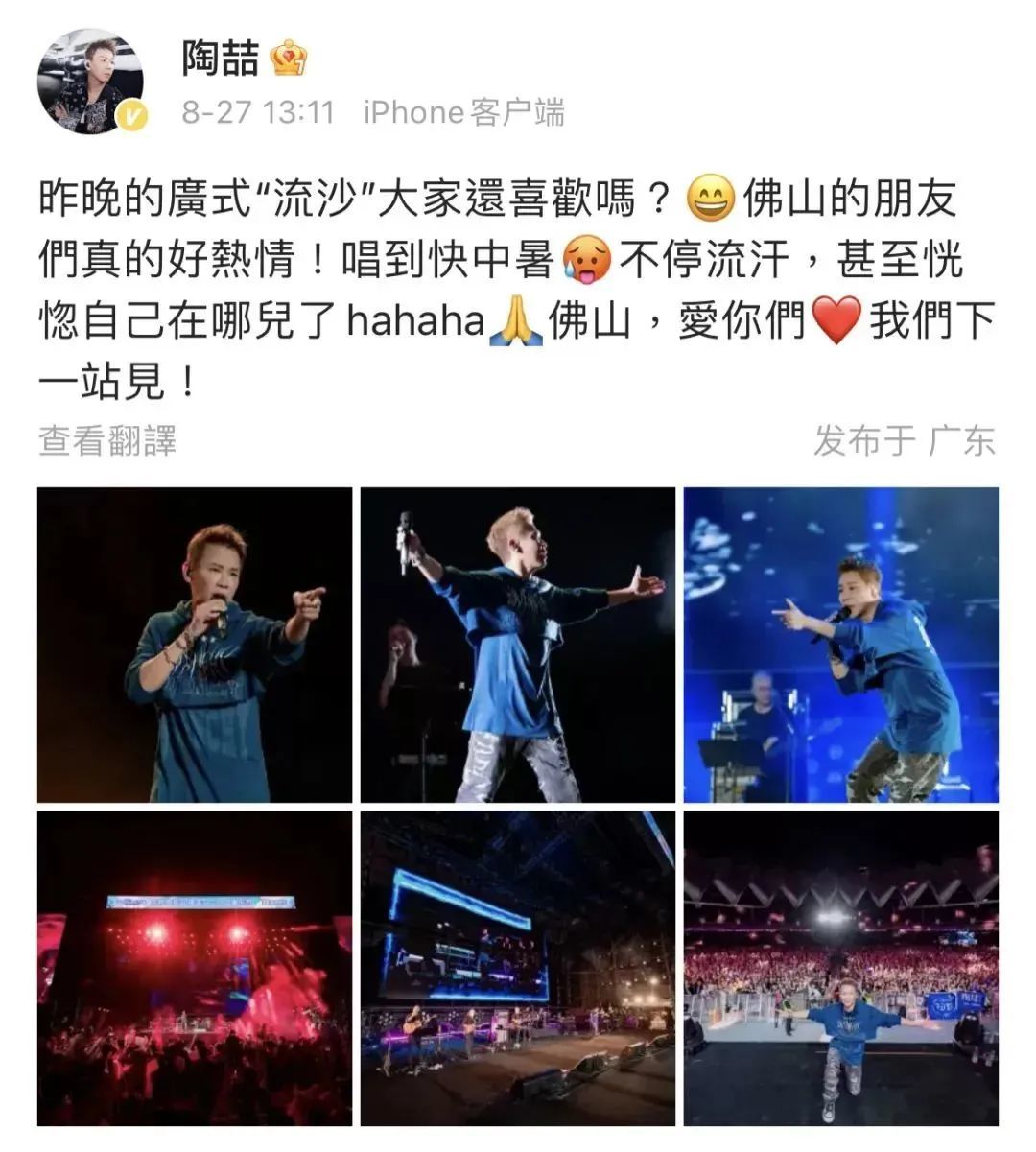The height and width of the screenshot is (1152, 1036).
Task: Click 陶喆's profile avatar picture
Action: coord(90,79)
